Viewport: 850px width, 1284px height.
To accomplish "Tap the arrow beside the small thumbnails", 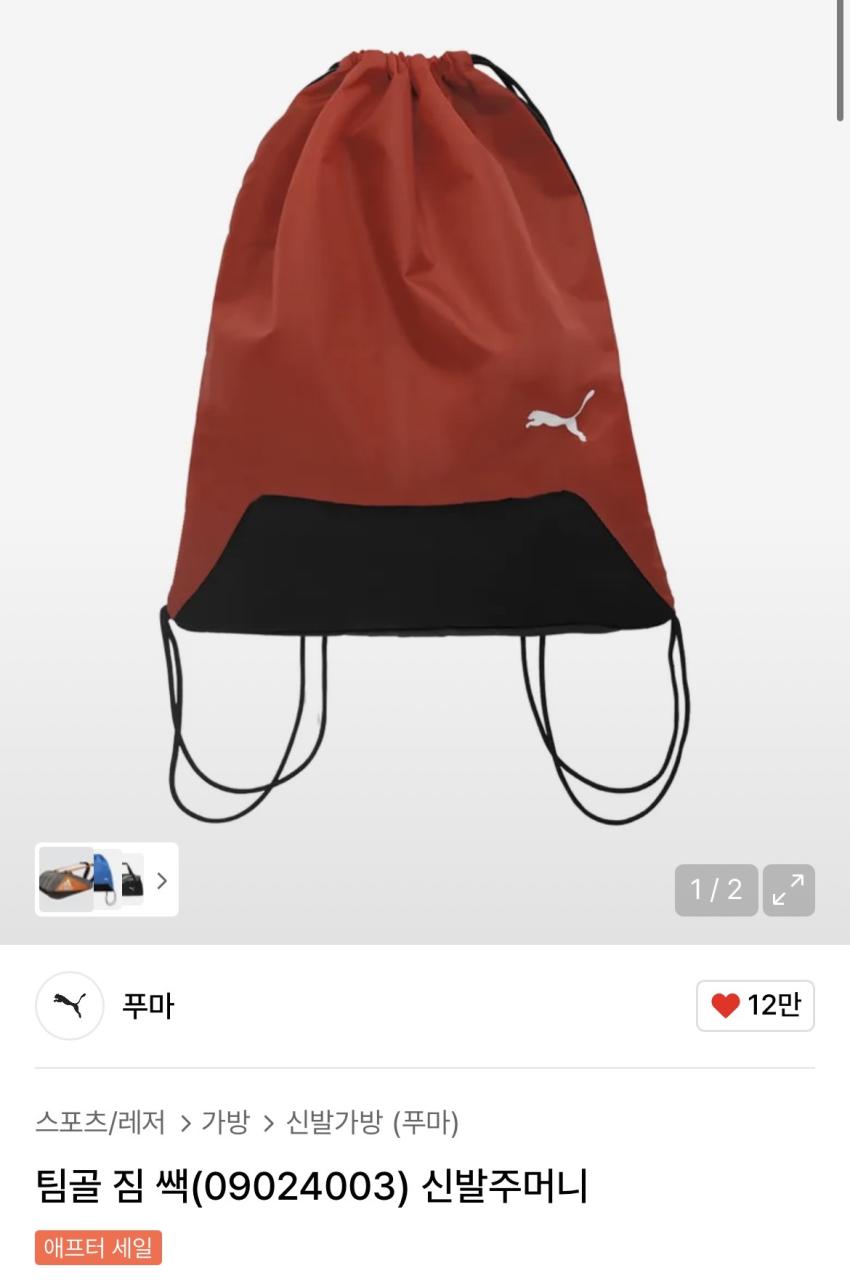I will coord(162,880).
